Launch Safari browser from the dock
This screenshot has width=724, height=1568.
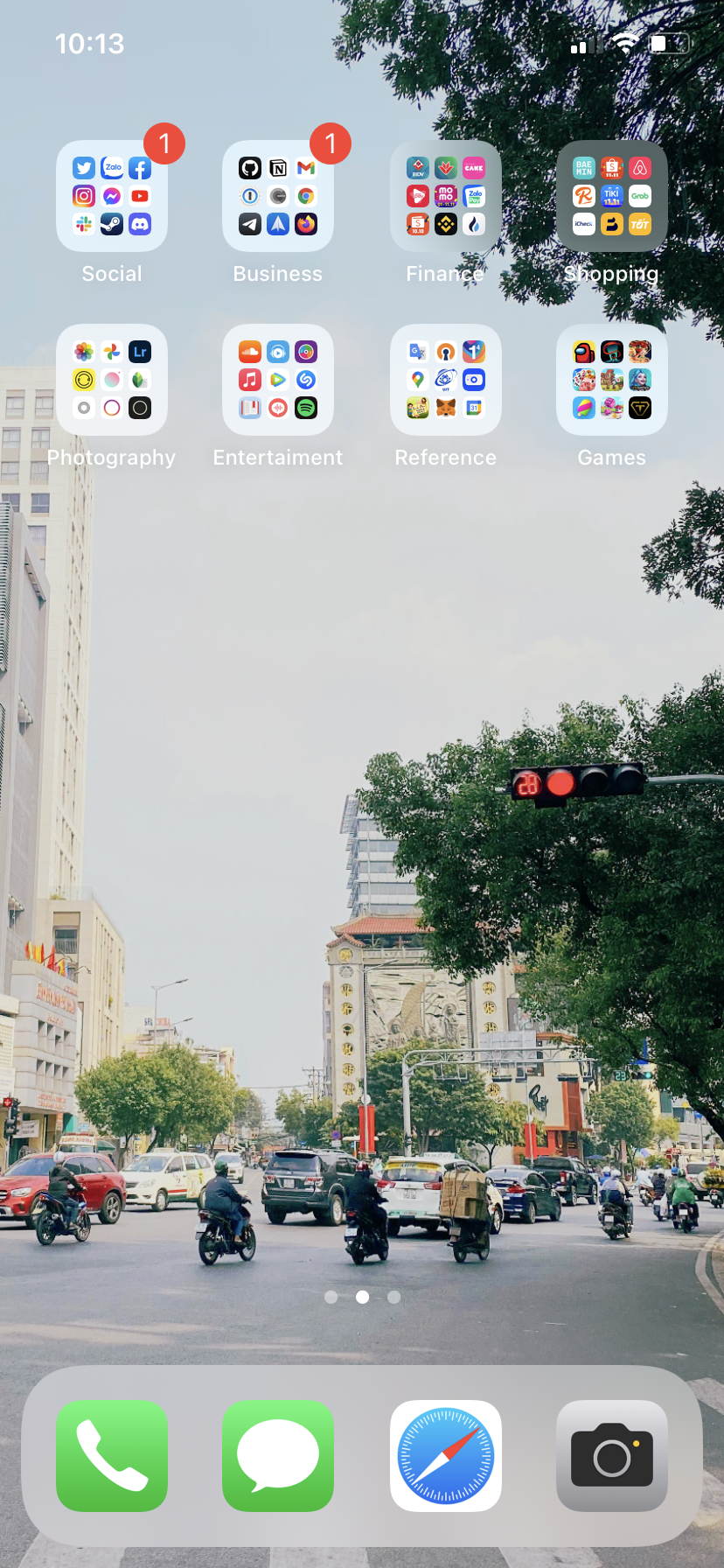[x=446, y=1456]
